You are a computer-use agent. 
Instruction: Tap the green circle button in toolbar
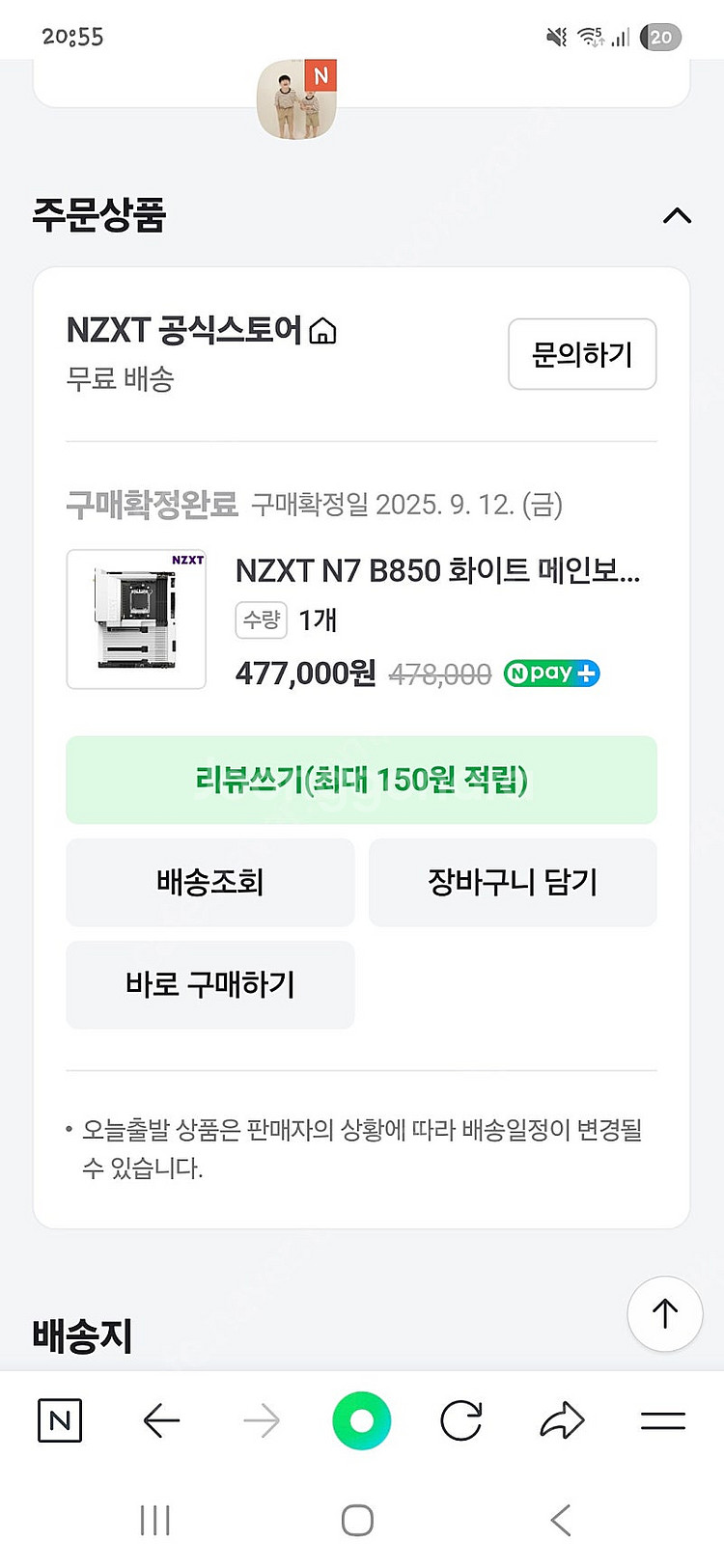(x=361, y=1420)
